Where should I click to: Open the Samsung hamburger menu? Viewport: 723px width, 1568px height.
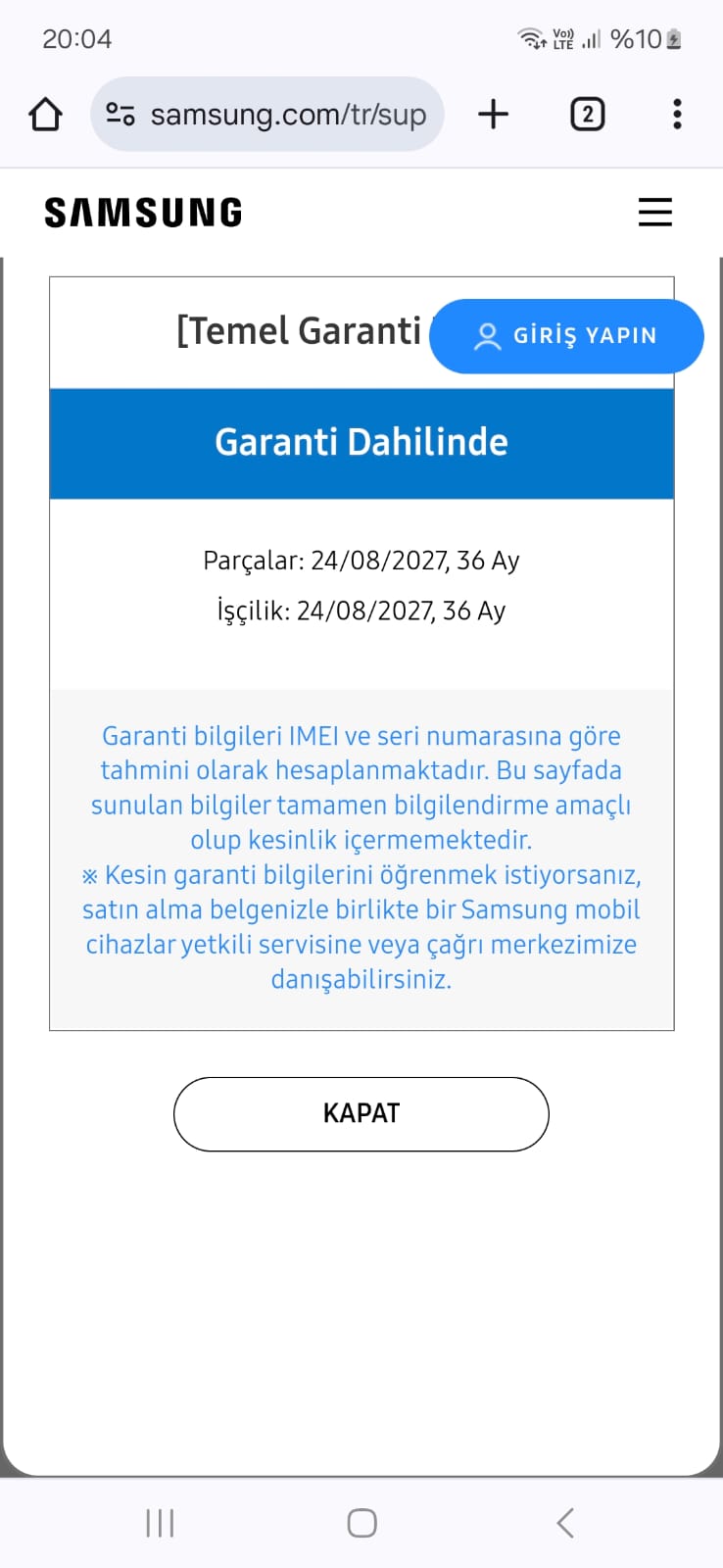654,212
